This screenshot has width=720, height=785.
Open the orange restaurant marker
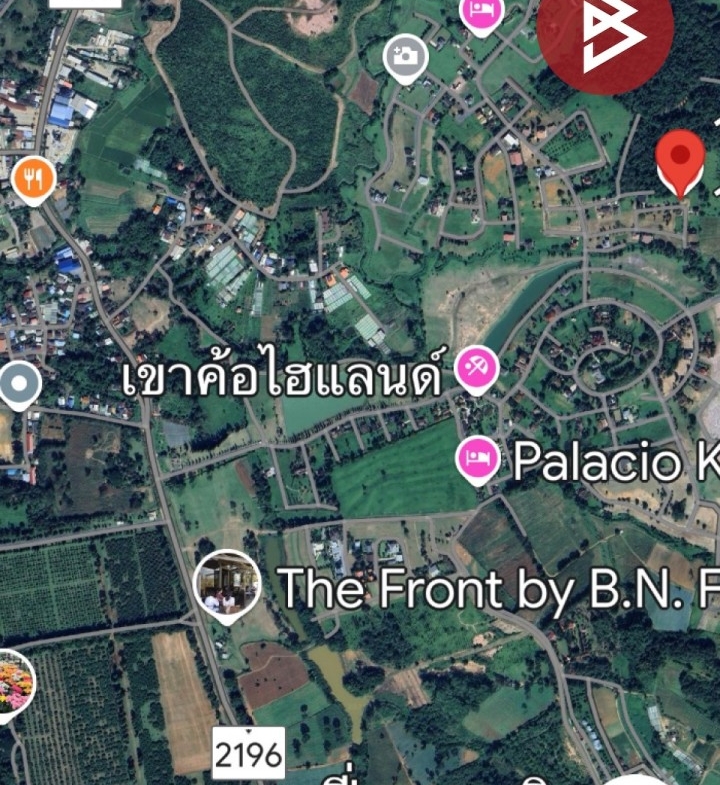(34, 179)
